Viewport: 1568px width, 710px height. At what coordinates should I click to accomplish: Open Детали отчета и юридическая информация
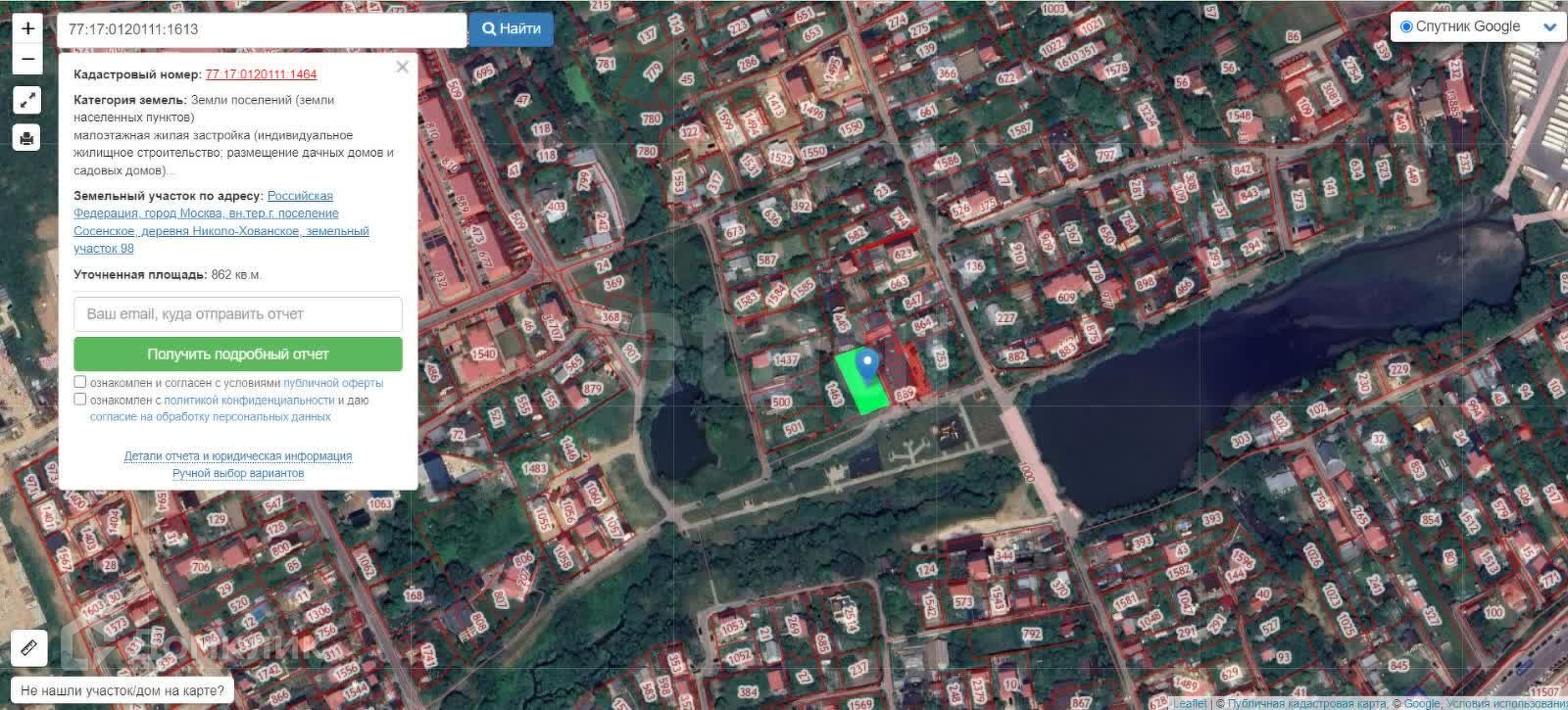237,456
